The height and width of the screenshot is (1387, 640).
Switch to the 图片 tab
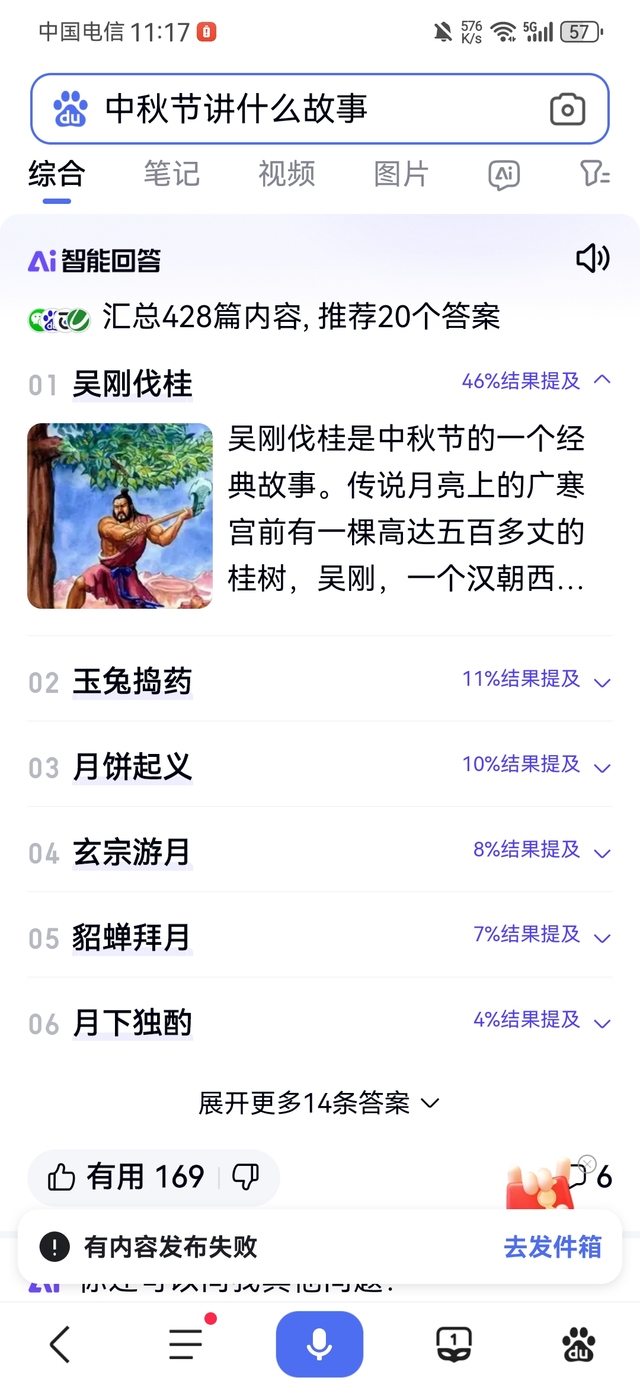coord(401,174)
